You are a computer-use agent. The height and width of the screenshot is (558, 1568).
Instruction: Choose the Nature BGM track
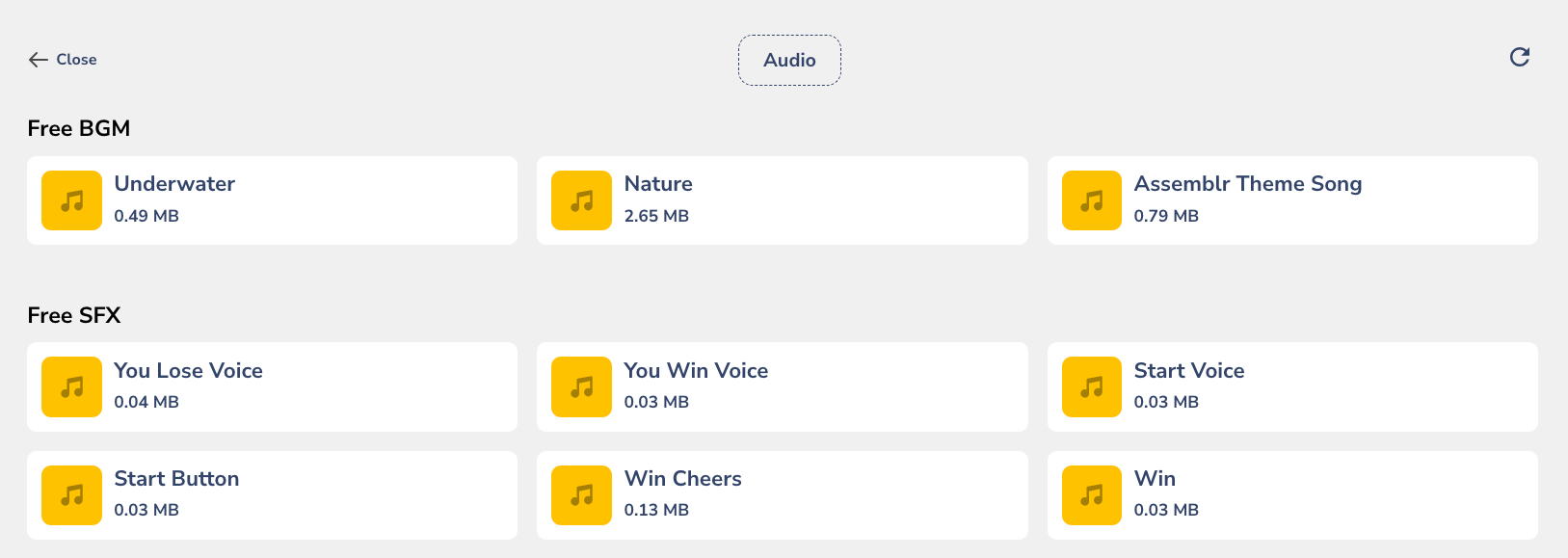click(x=782, y=200)
